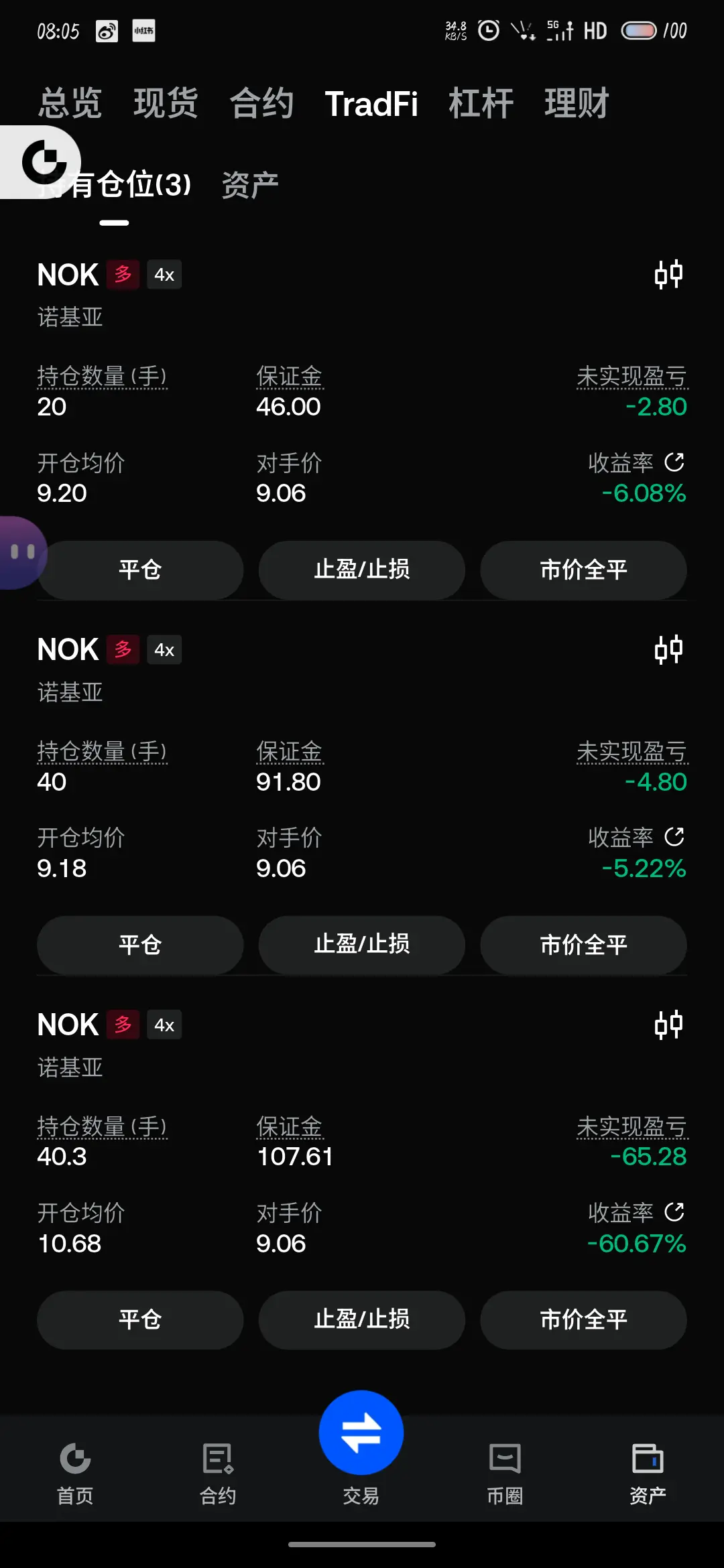Tap 平仓 for the 9.20 NOK position

[x=140, y=570]
